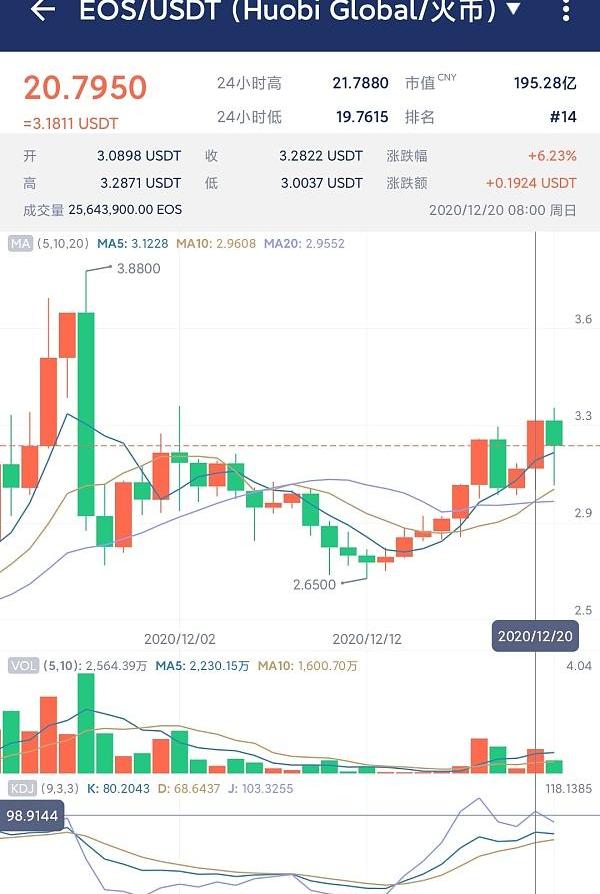Go back using the top arrow
600x894 pixels.
point(42,11)
